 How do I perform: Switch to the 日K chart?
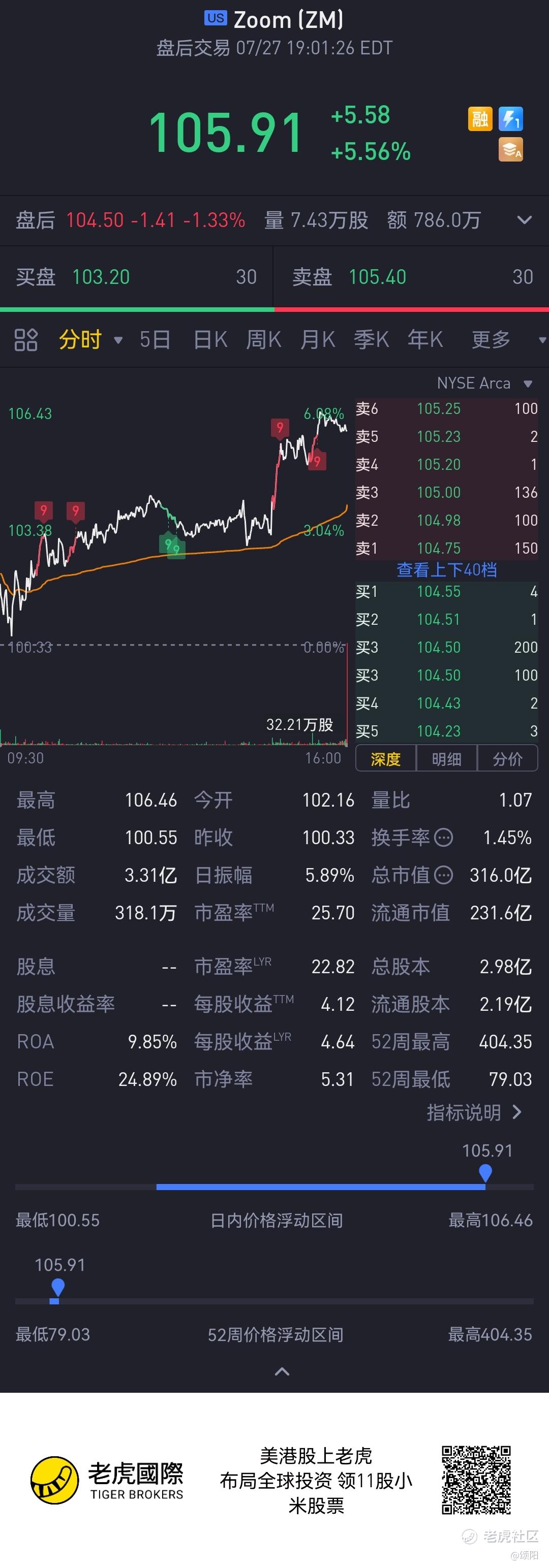point(210,340)
